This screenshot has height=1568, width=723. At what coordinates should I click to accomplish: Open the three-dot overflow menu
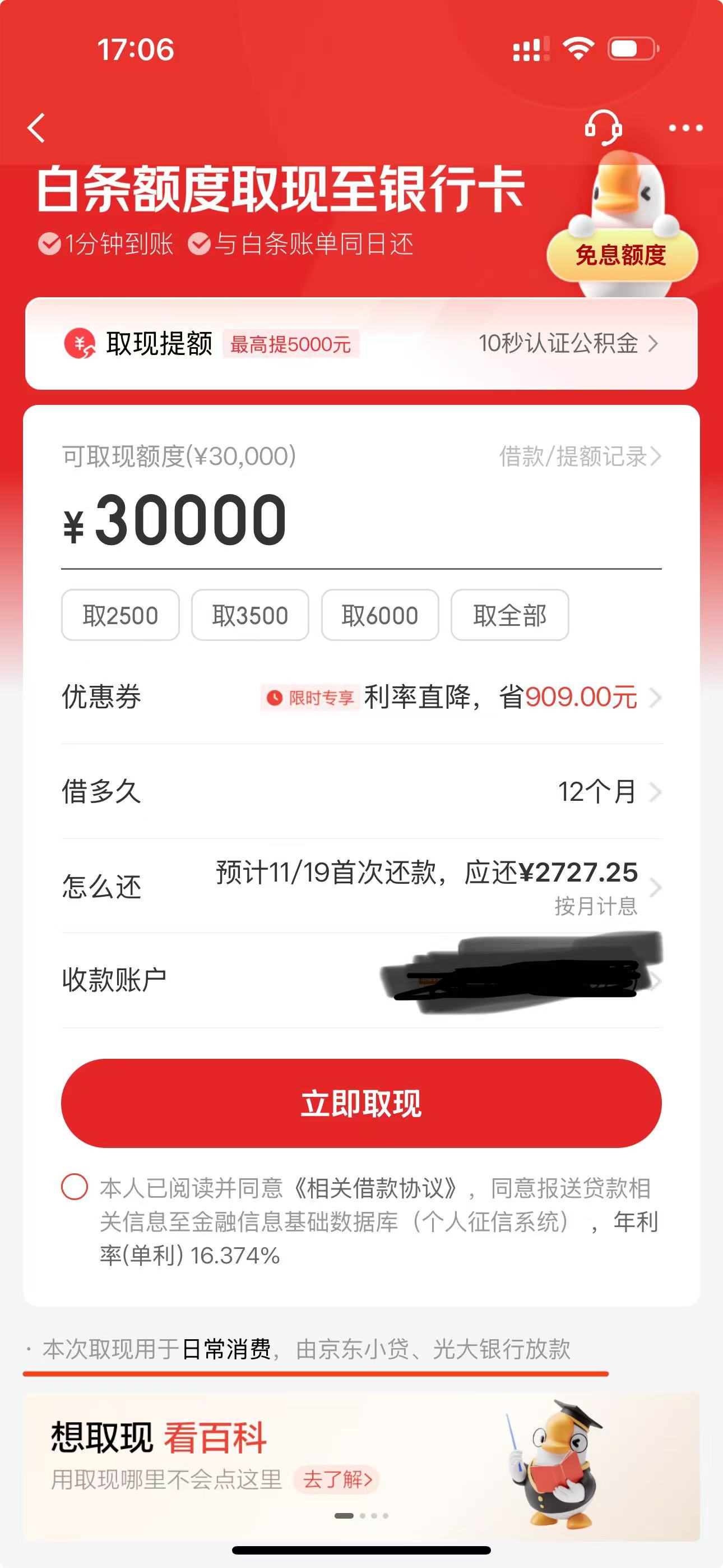[686, 128]
